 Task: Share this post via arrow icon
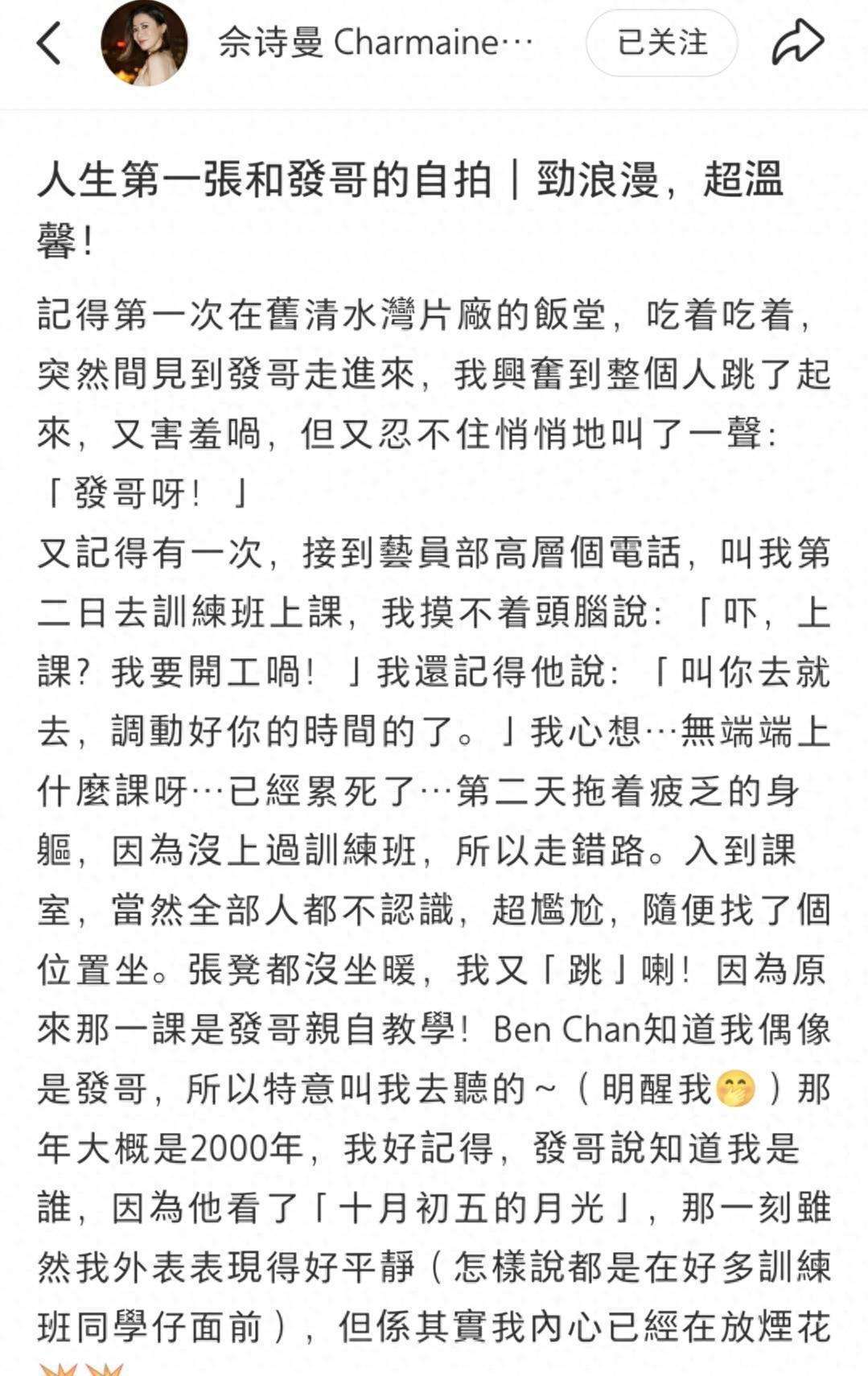click(797, 43)
